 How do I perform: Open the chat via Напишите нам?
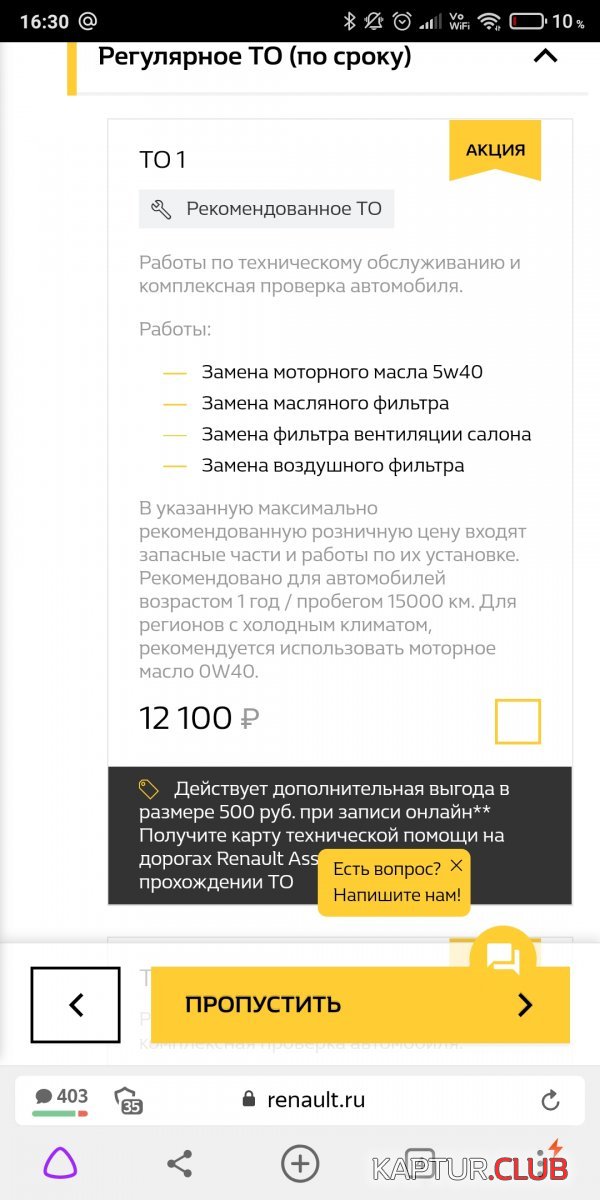coord(396,895)
